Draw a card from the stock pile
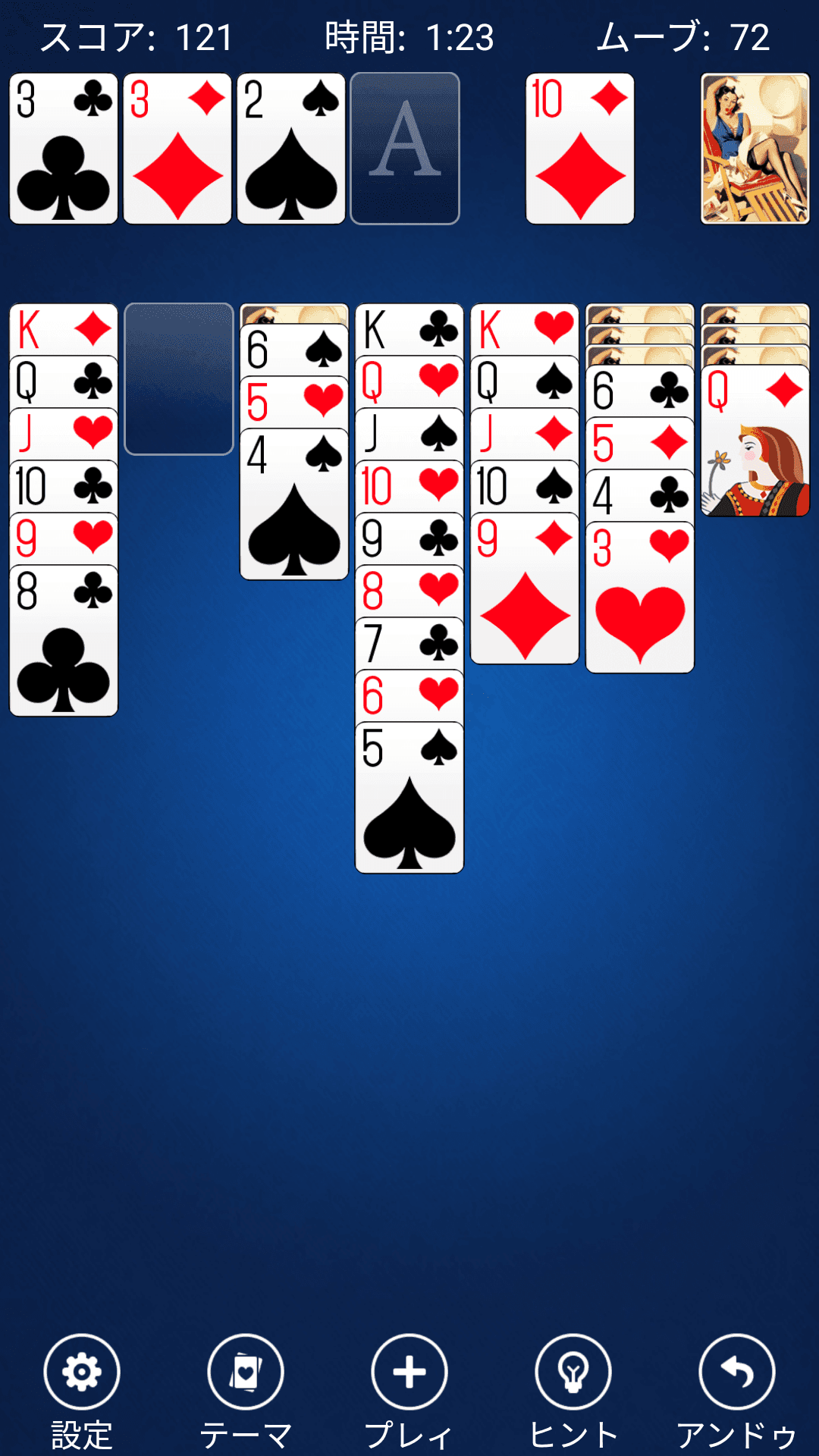 point(755,149)
